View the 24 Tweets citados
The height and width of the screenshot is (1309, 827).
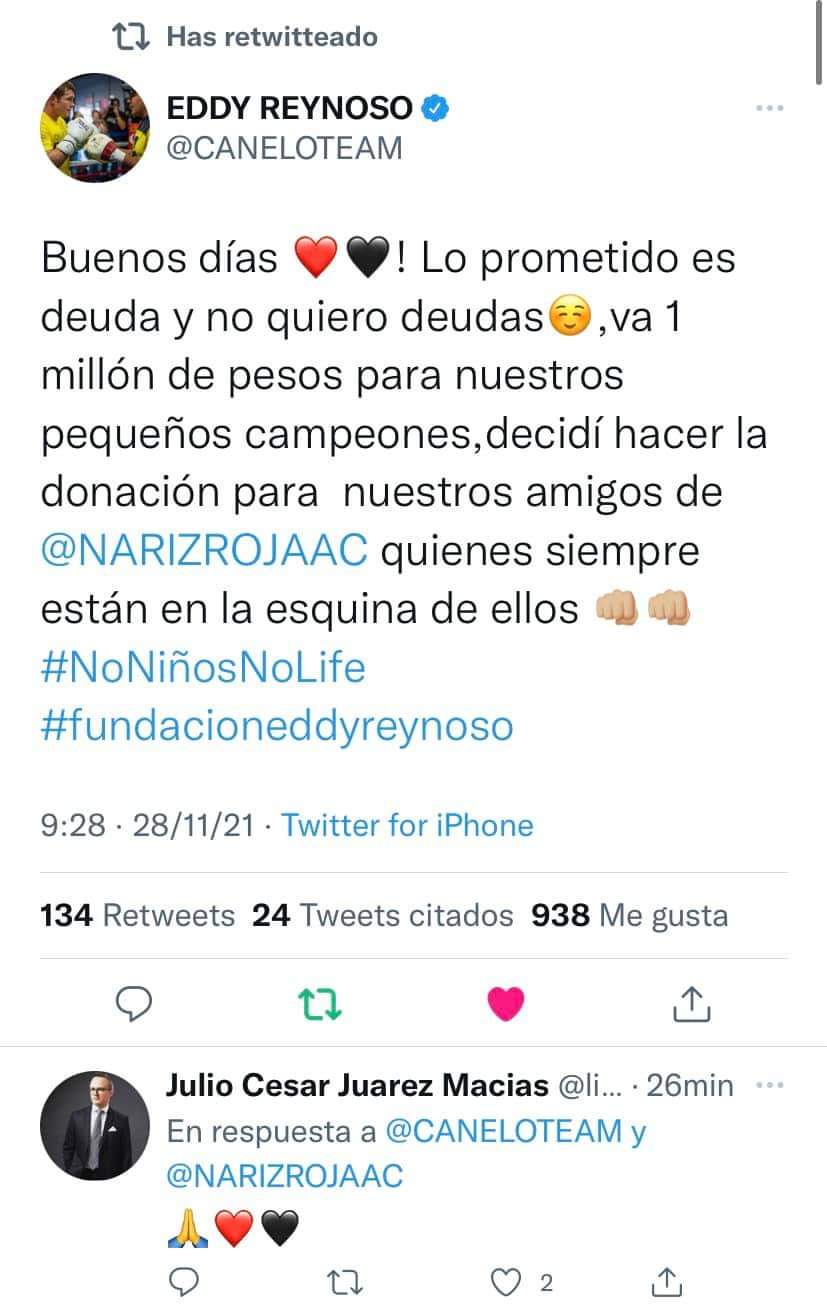[382, 915]
